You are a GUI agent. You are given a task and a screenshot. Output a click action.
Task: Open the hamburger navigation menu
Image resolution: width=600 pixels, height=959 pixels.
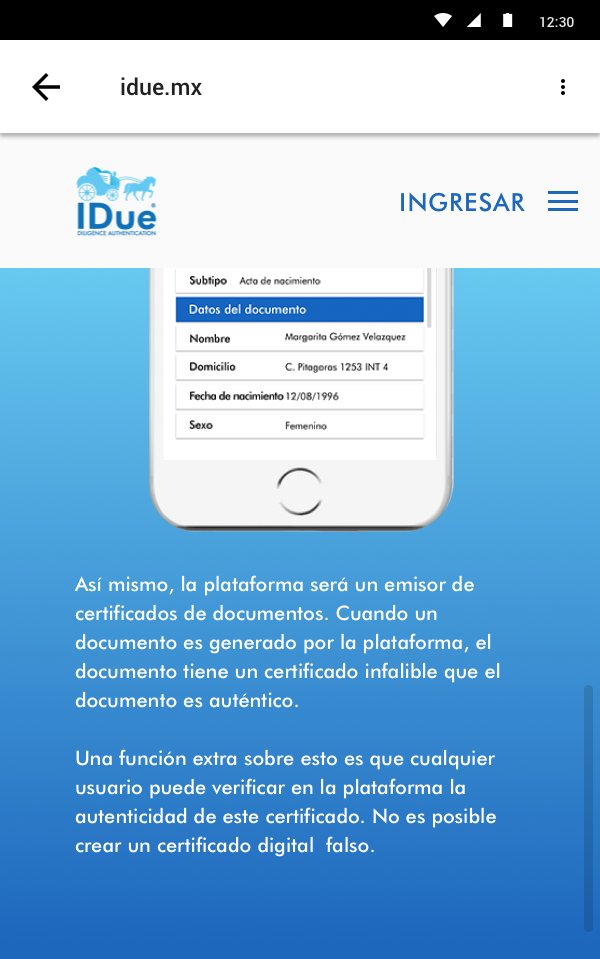pos(563,202)
